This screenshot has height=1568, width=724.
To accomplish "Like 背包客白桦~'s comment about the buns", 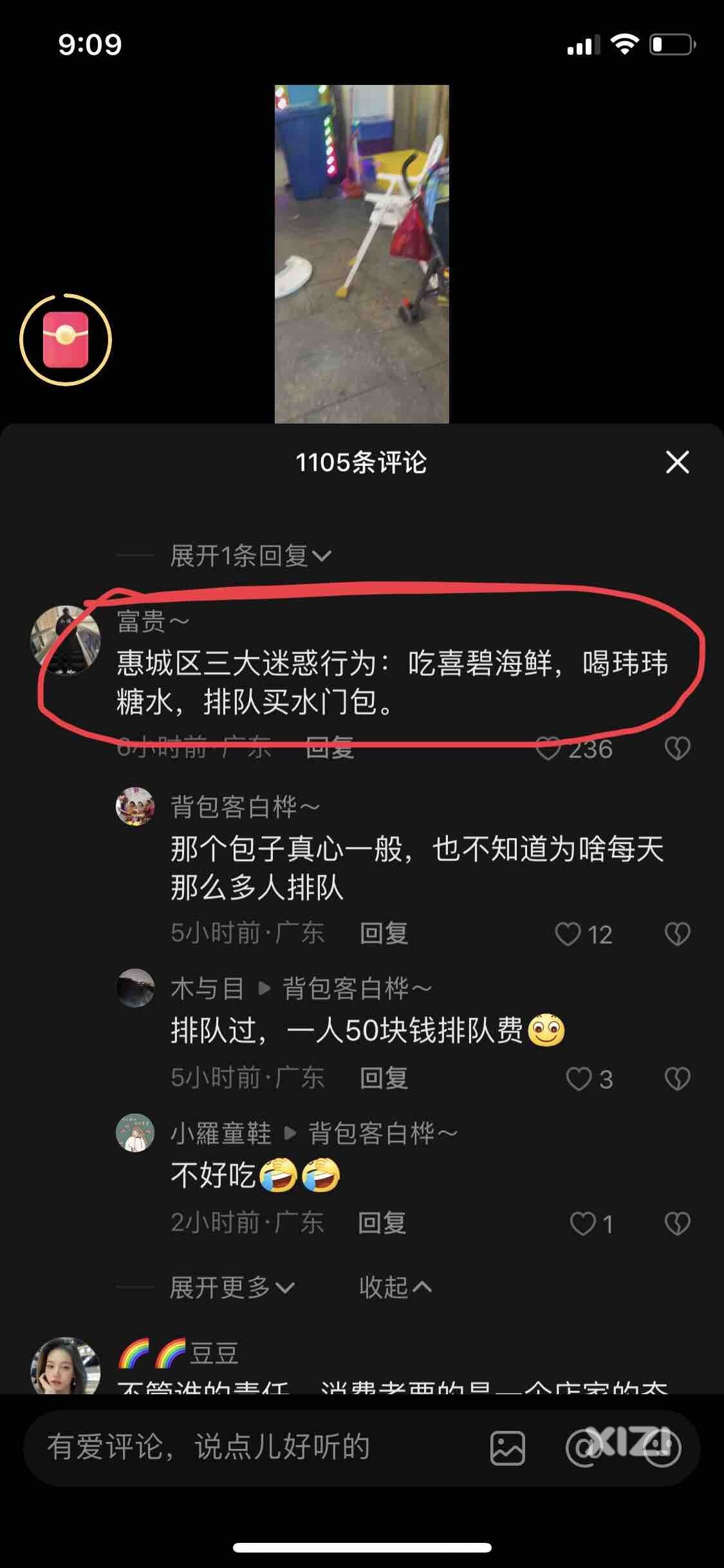I will coord(568,934).
